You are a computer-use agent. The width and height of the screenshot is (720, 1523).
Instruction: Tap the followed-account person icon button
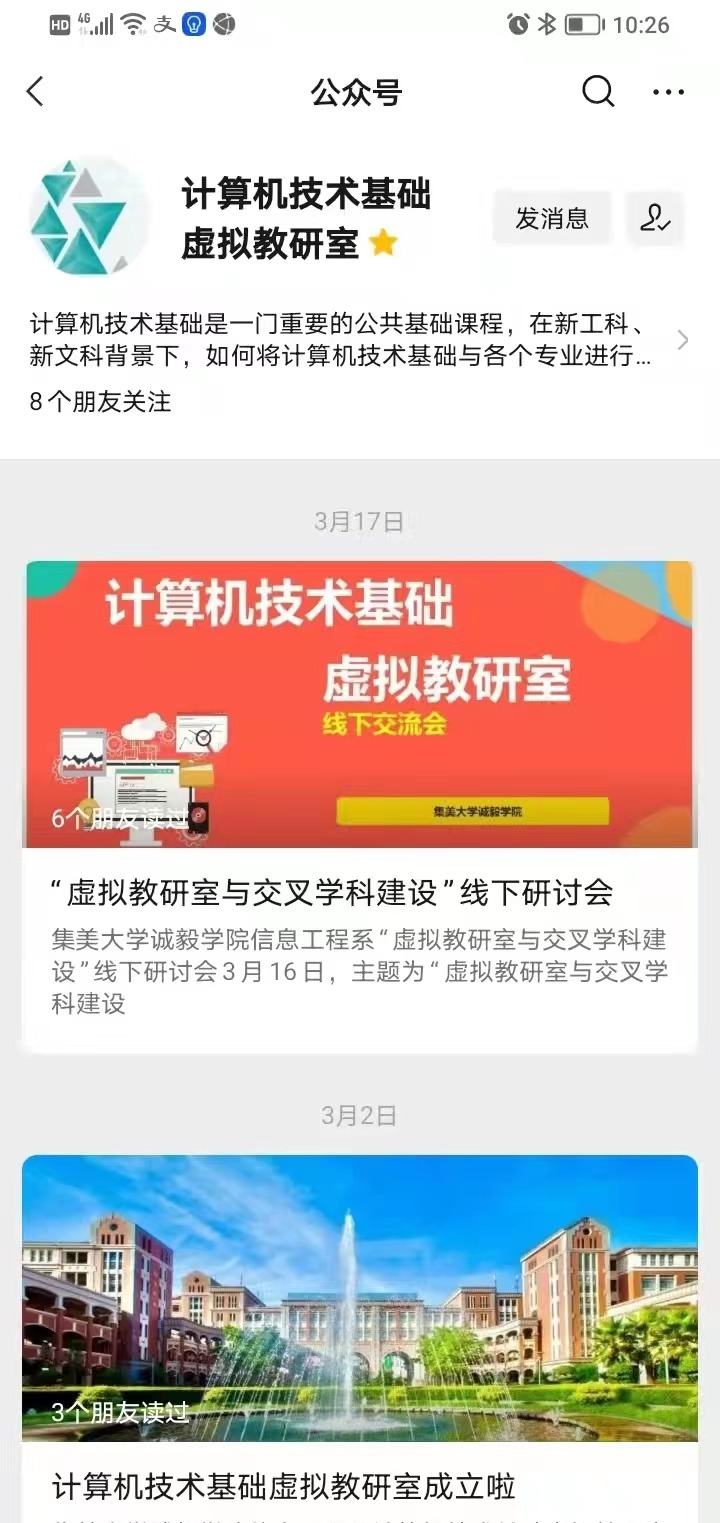click(x=655, y=218)
